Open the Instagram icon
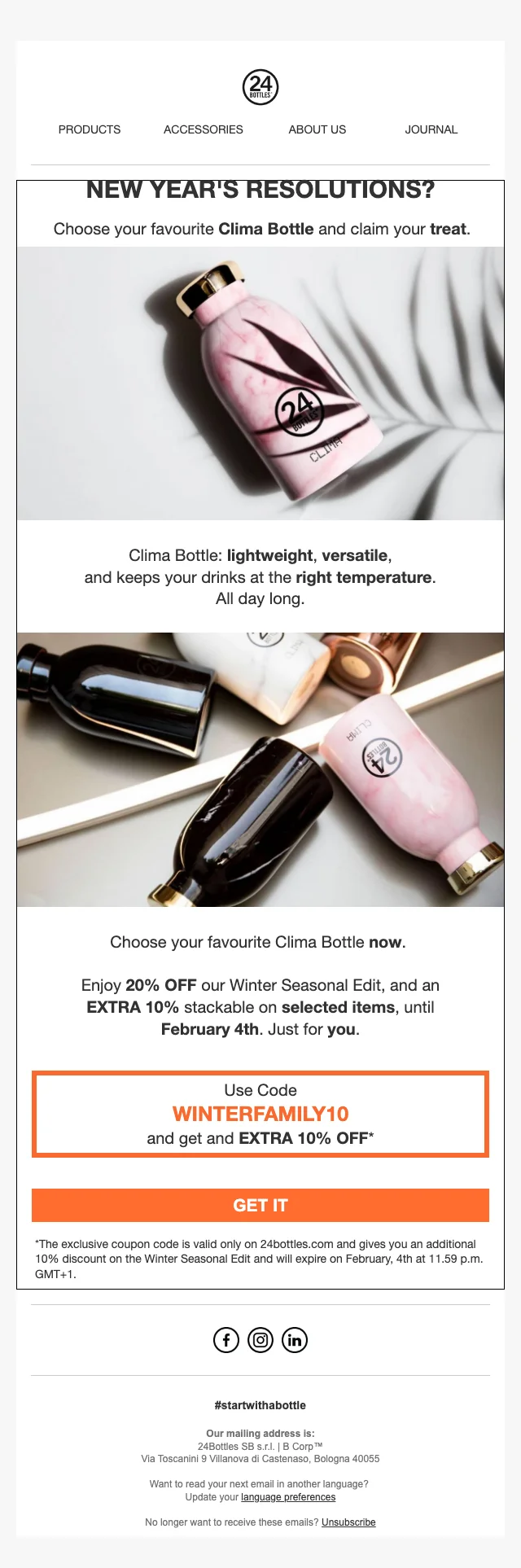The height and width of the screenshot is (1568, 521). 260,1340
